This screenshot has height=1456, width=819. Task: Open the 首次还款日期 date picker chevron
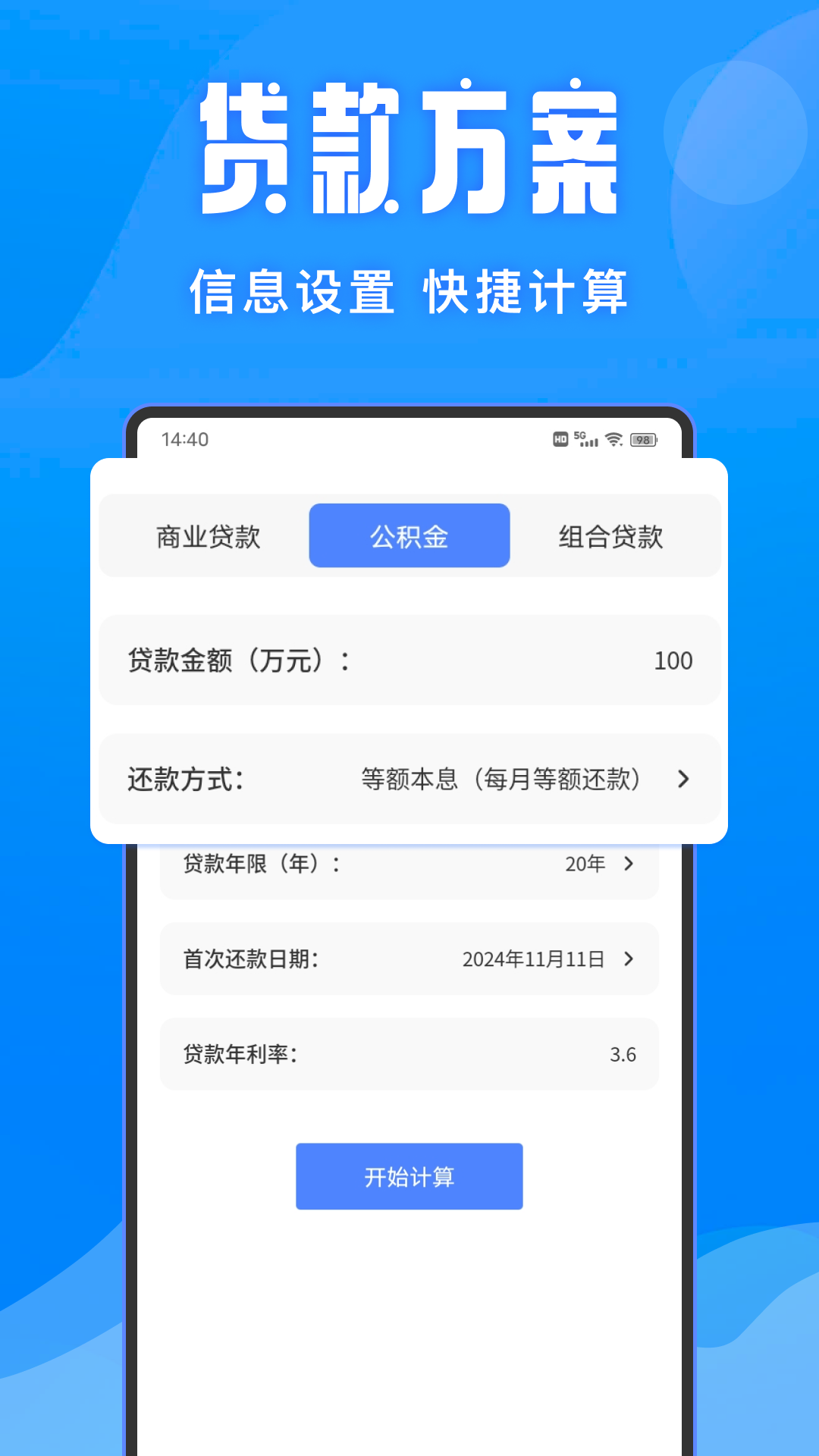[628, 959]
